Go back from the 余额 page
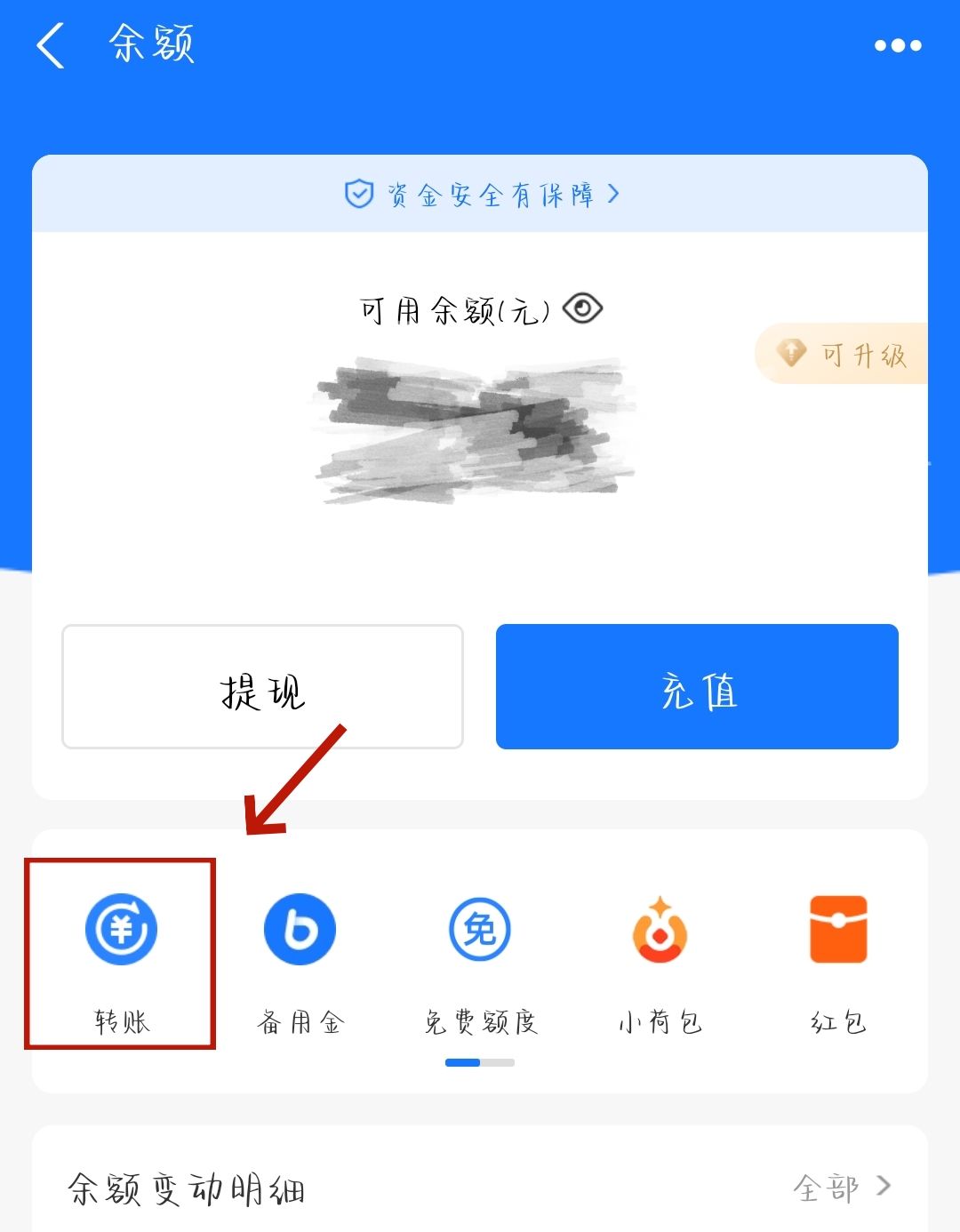This screenshot has width=960, height=1232. pyautogui.click(x=52, y=45)
